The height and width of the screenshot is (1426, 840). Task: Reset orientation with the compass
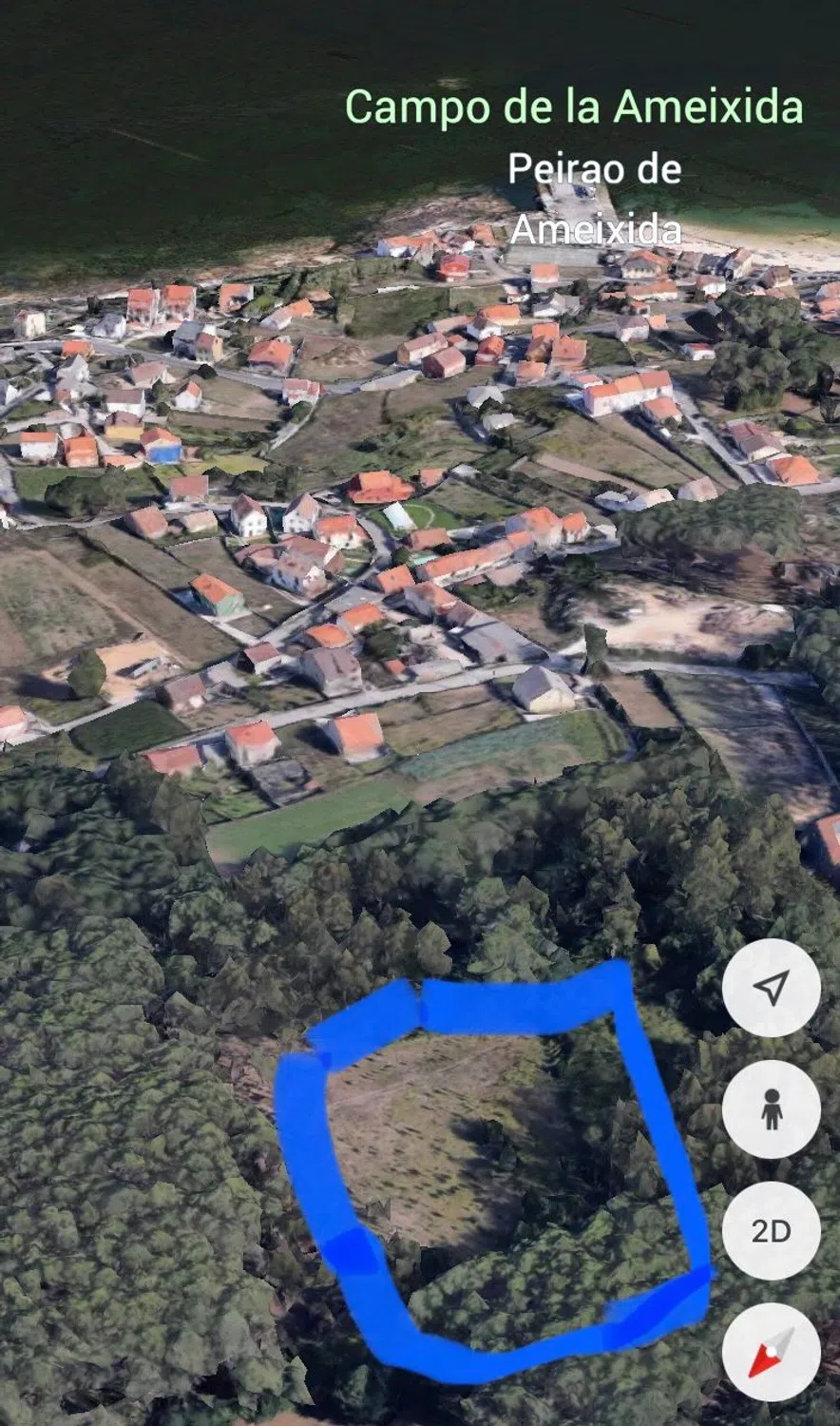click(771, 1352)
